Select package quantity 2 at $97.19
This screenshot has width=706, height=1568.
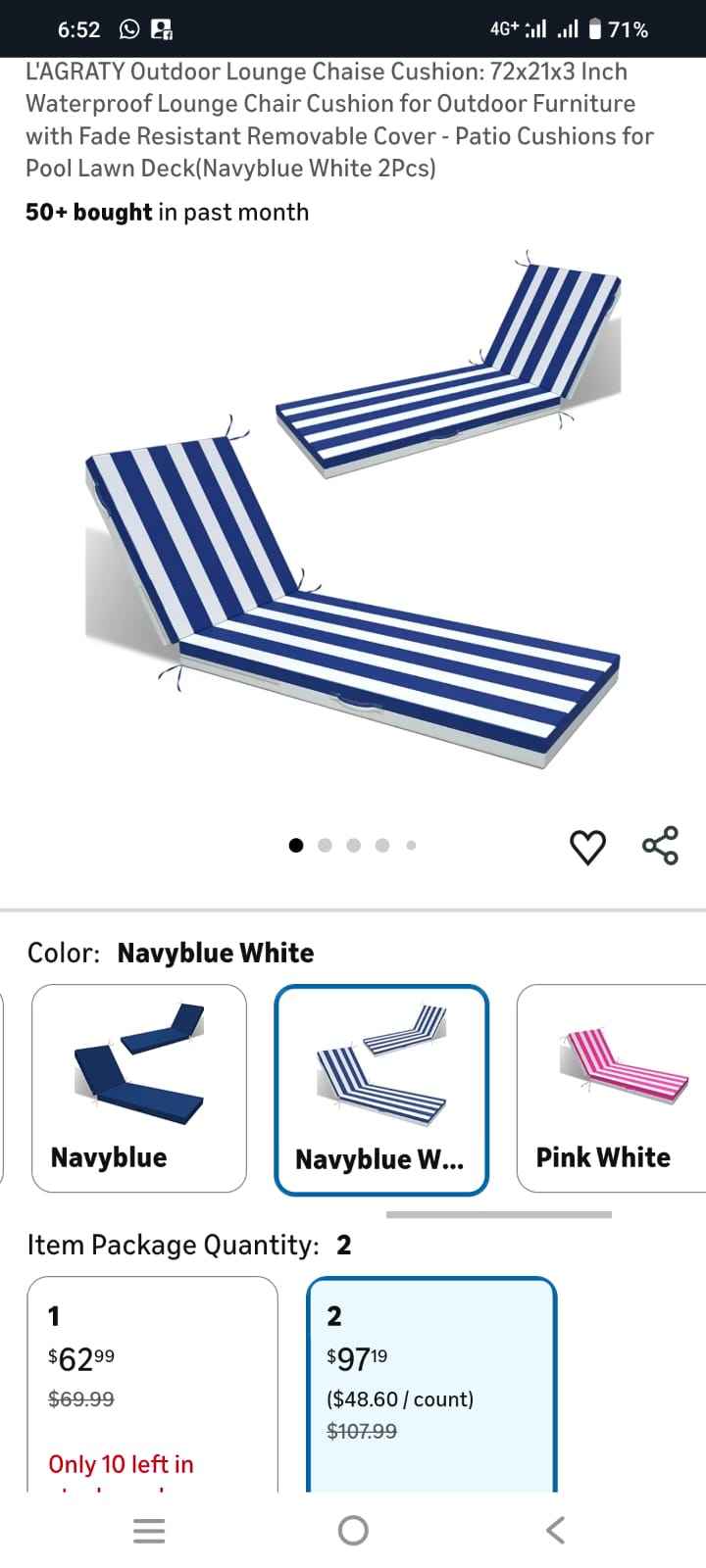pyautogui.click(x=432, y=1384)
